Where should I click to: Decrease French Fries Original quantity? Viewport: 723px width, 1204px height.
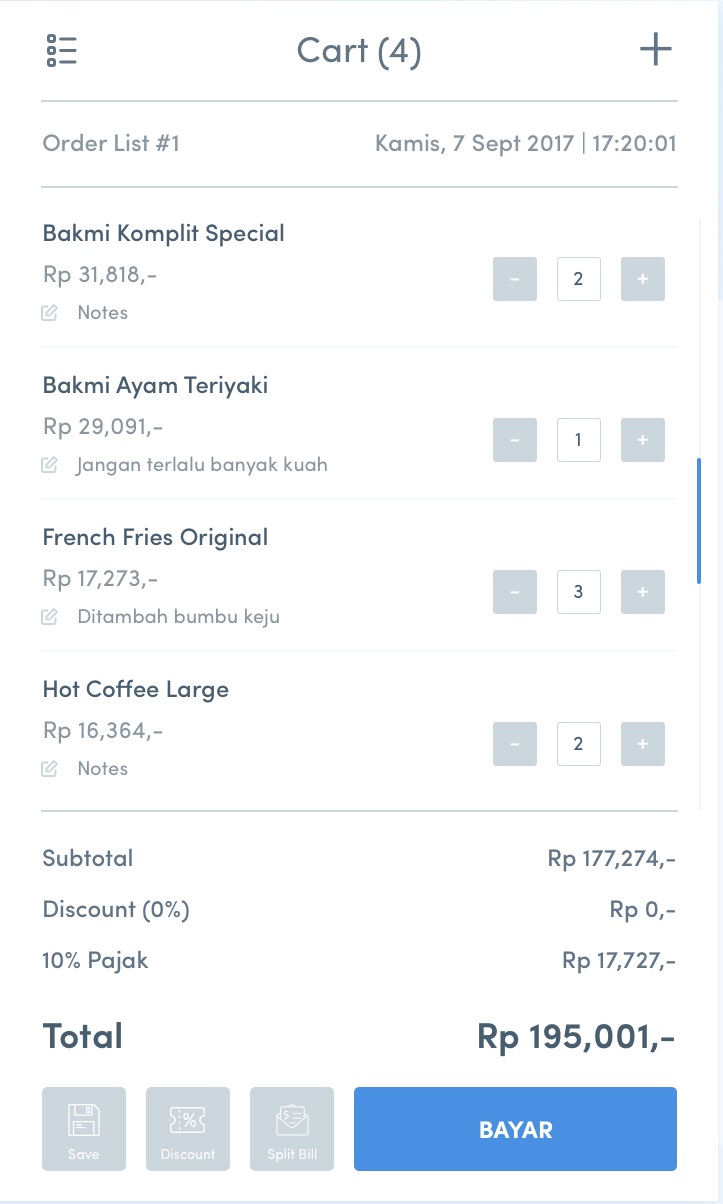pos(515,592)
